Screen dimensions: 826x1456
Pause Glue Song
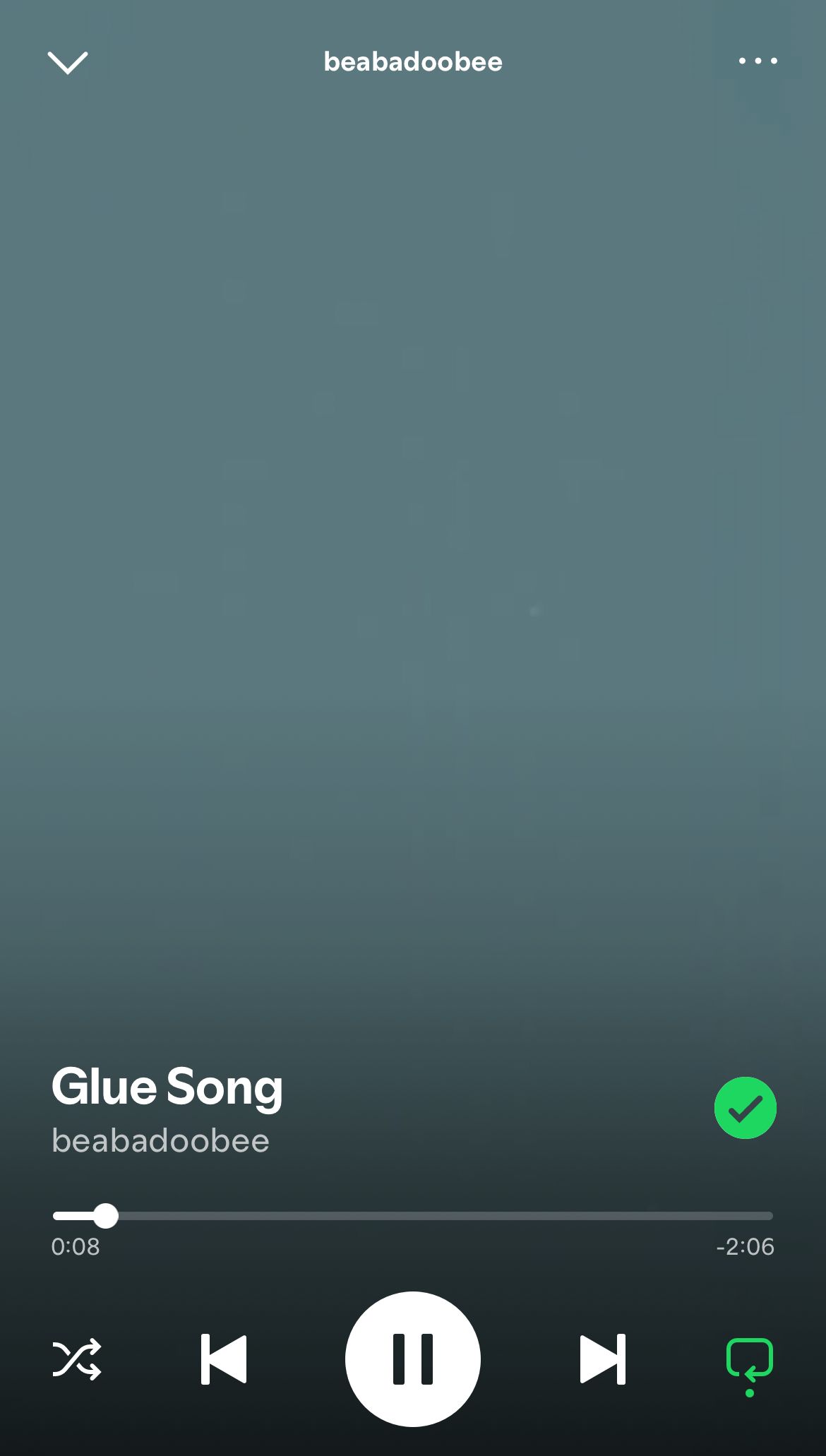point(413,1359)
